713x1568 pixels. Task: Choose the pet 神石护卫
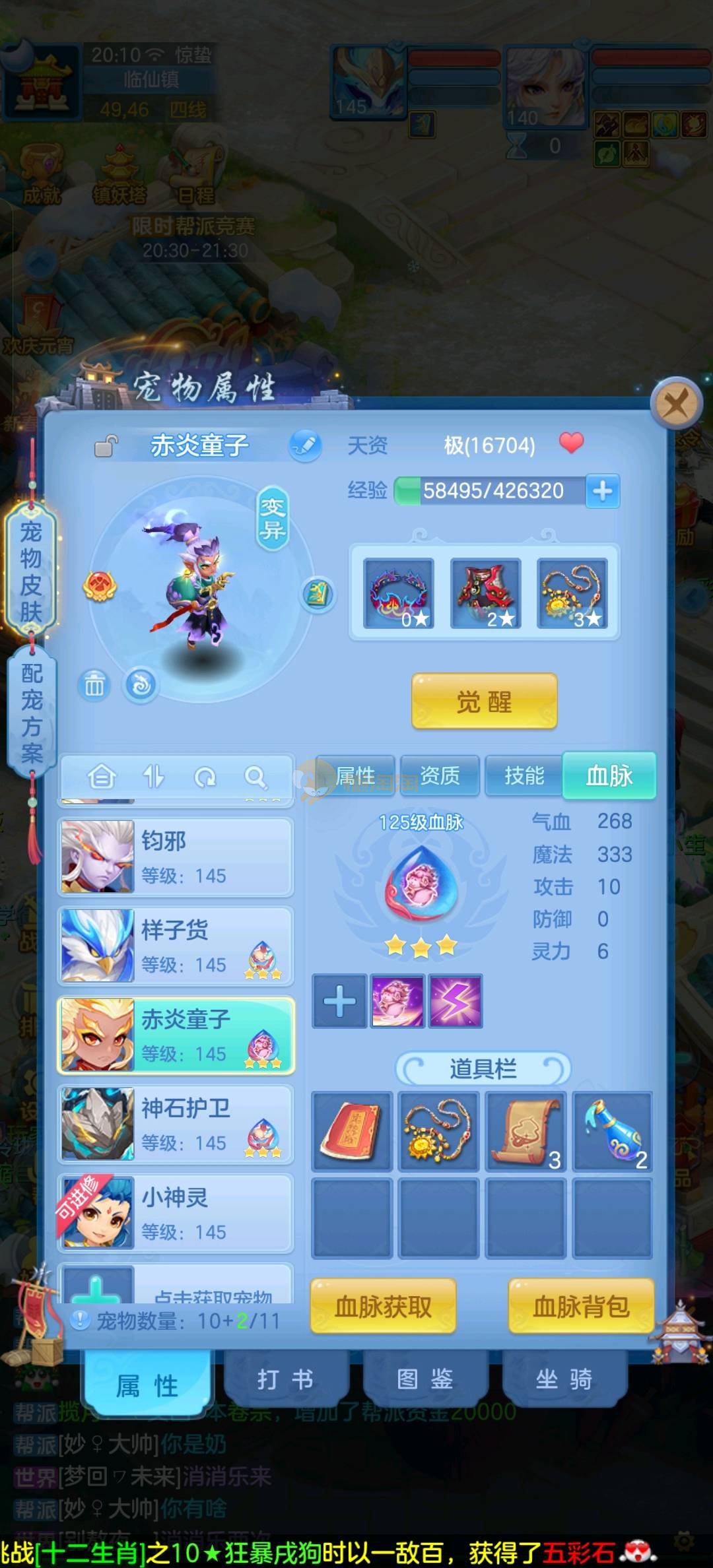(176, 1124)
